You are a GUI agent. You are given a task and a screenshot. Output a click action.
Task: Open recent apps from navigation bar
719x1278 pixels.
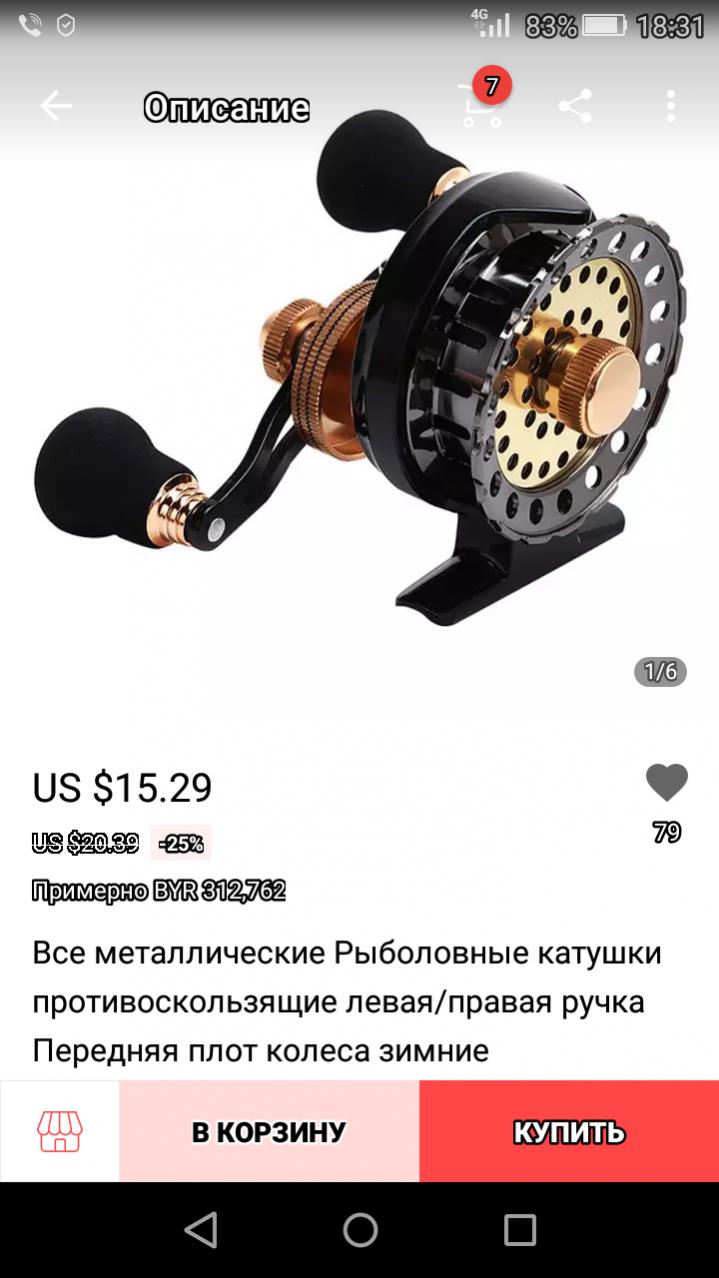[x=520, y=1229]
